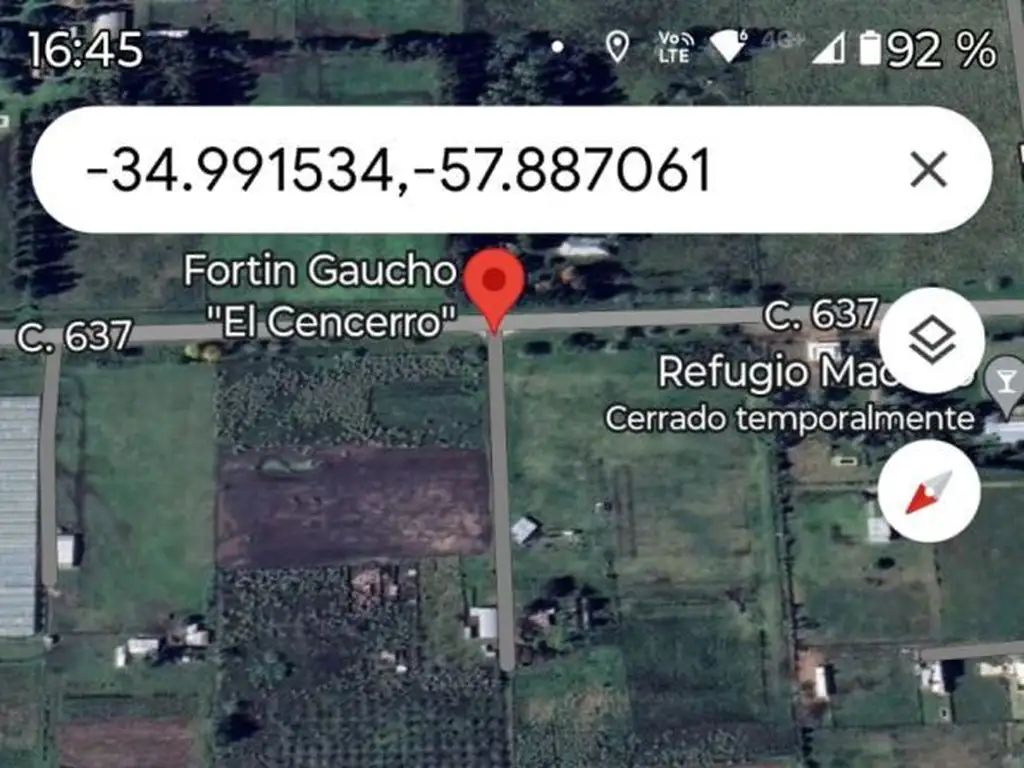
Task: Open the Refugio bar place marker
Action: [1004, 382]
